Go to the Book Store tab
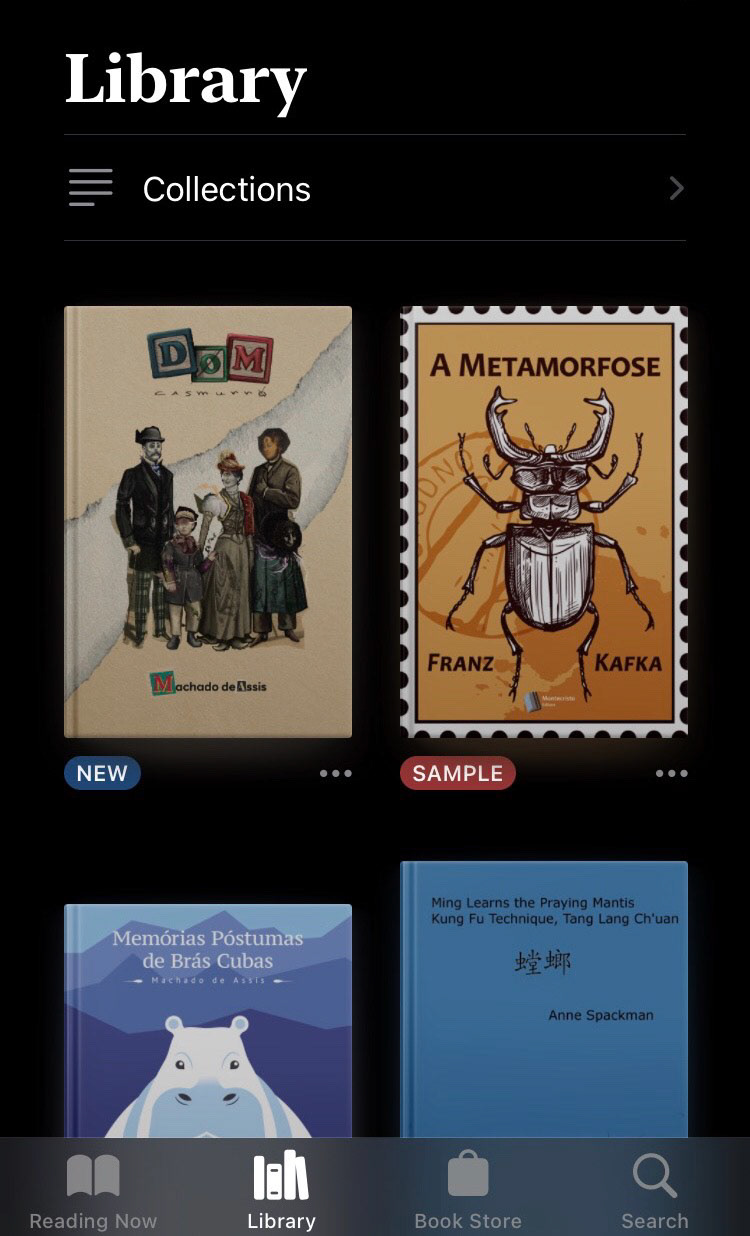The height and width of the screenshot is (1236, 750). 468,1192
